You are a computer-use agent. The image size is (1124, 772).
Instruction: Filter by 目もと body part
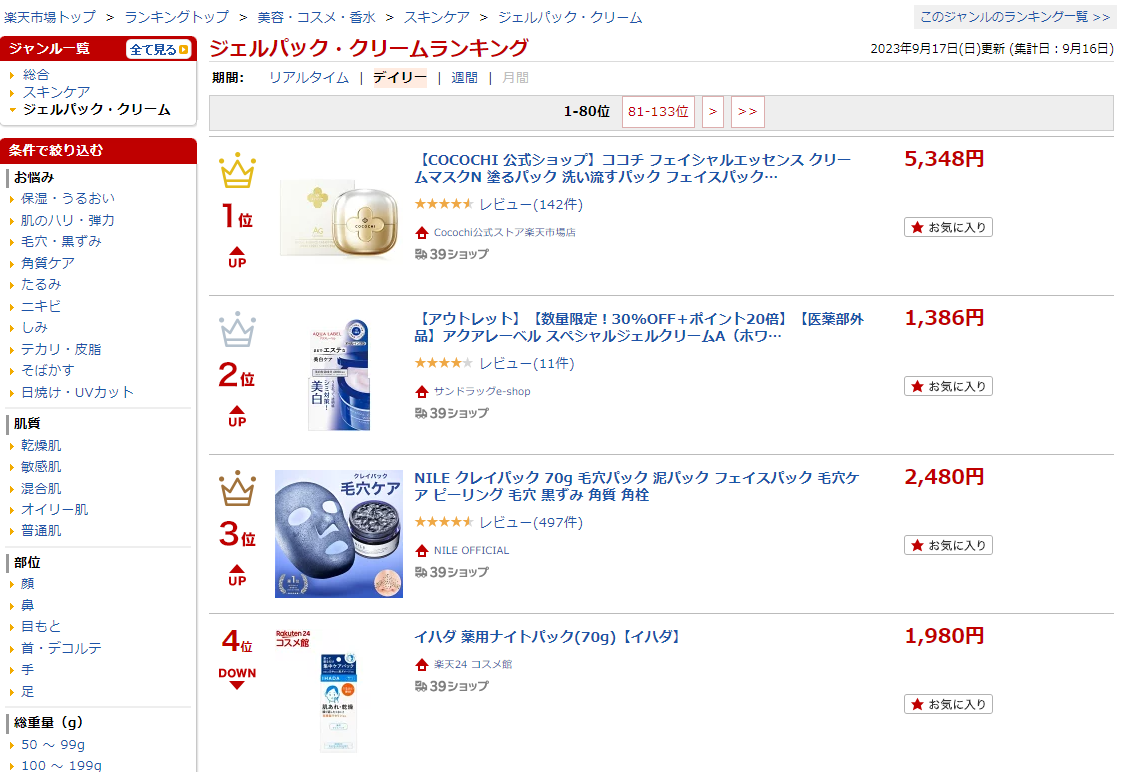[x=41, y=627]
